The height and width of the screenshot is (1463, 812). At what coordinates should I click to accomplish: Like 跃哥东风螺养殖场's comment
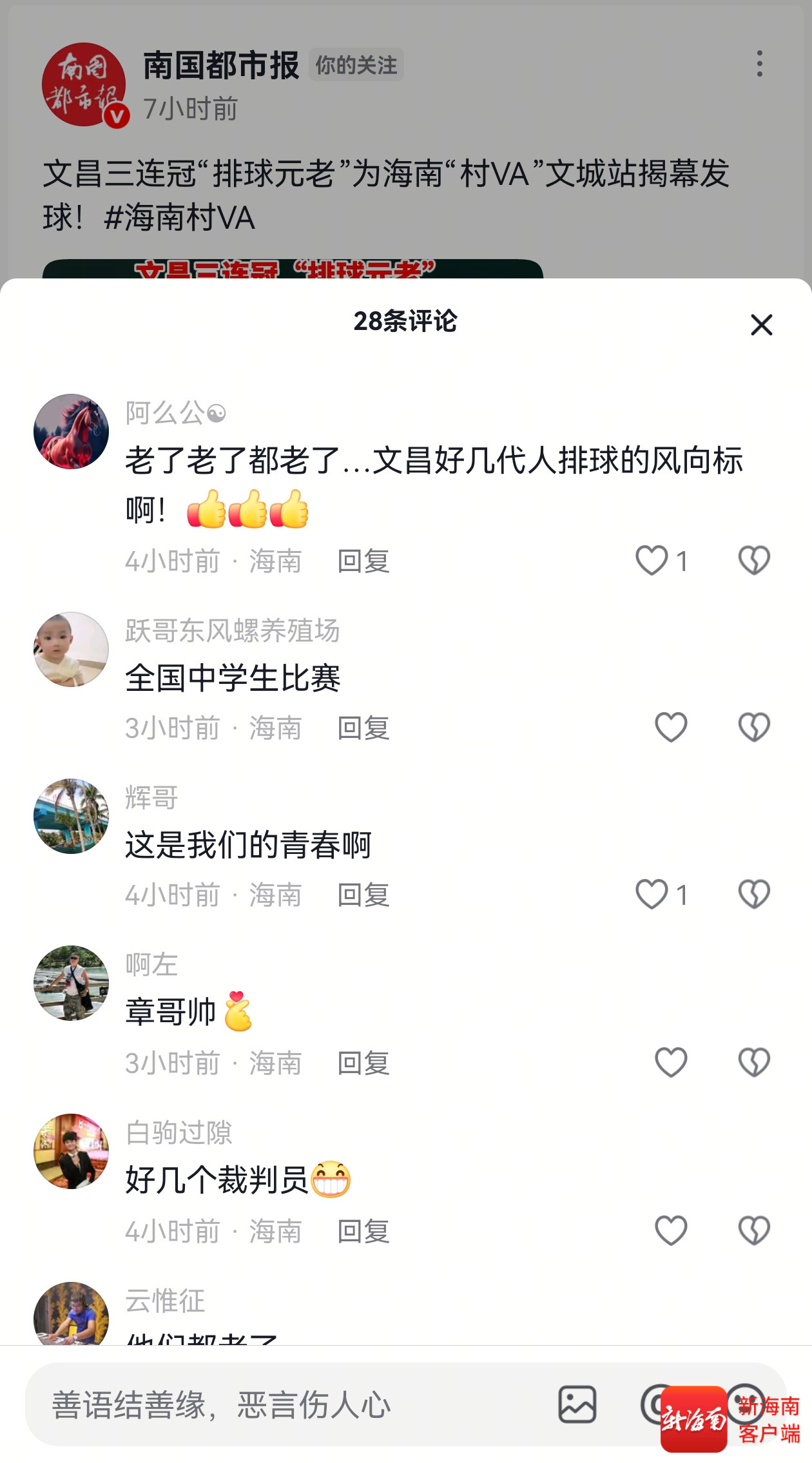click(x=671, y=727)
